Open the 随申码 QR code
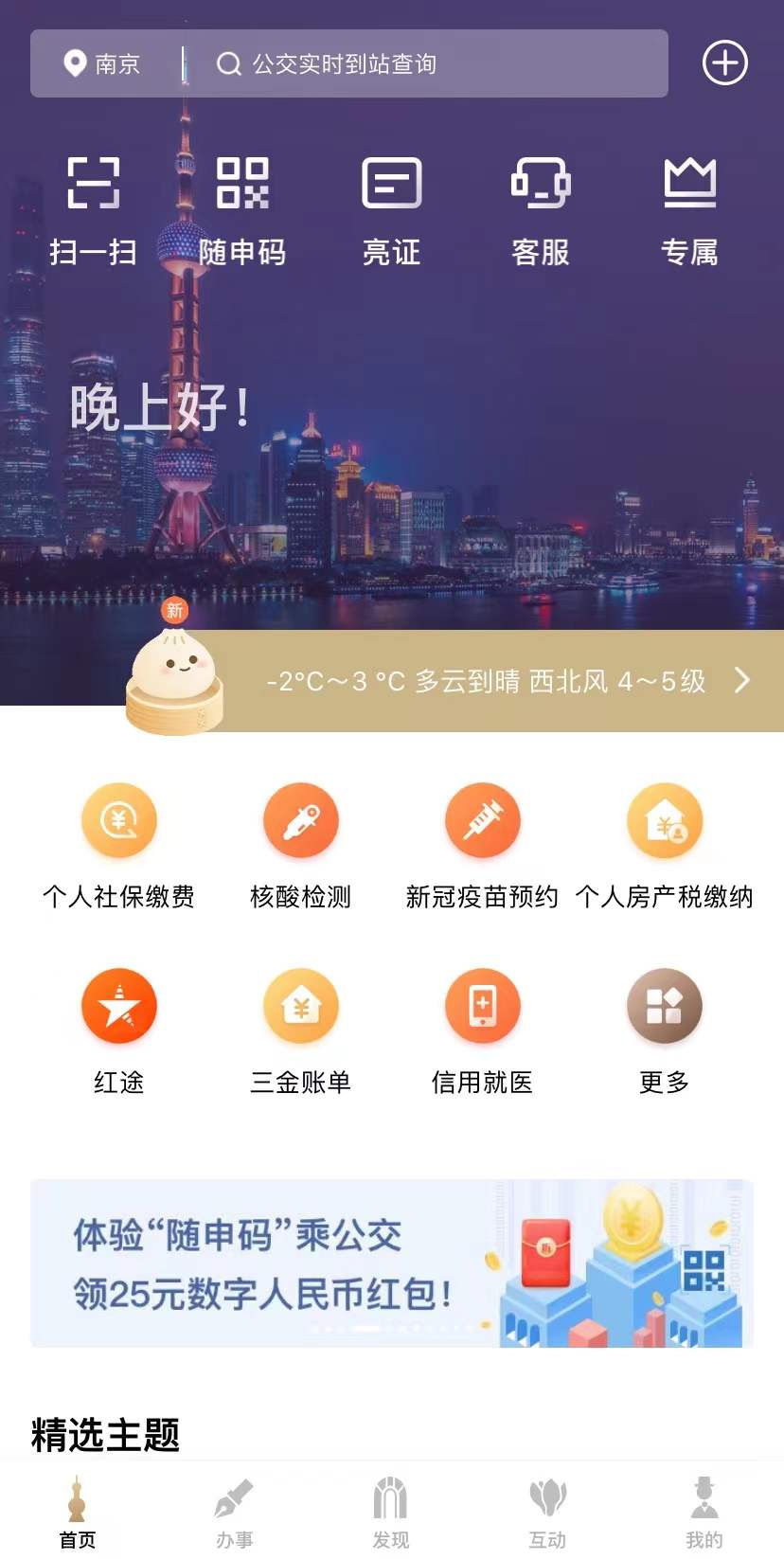This screenshot has width=784, height=1559. tap(243, 208)
